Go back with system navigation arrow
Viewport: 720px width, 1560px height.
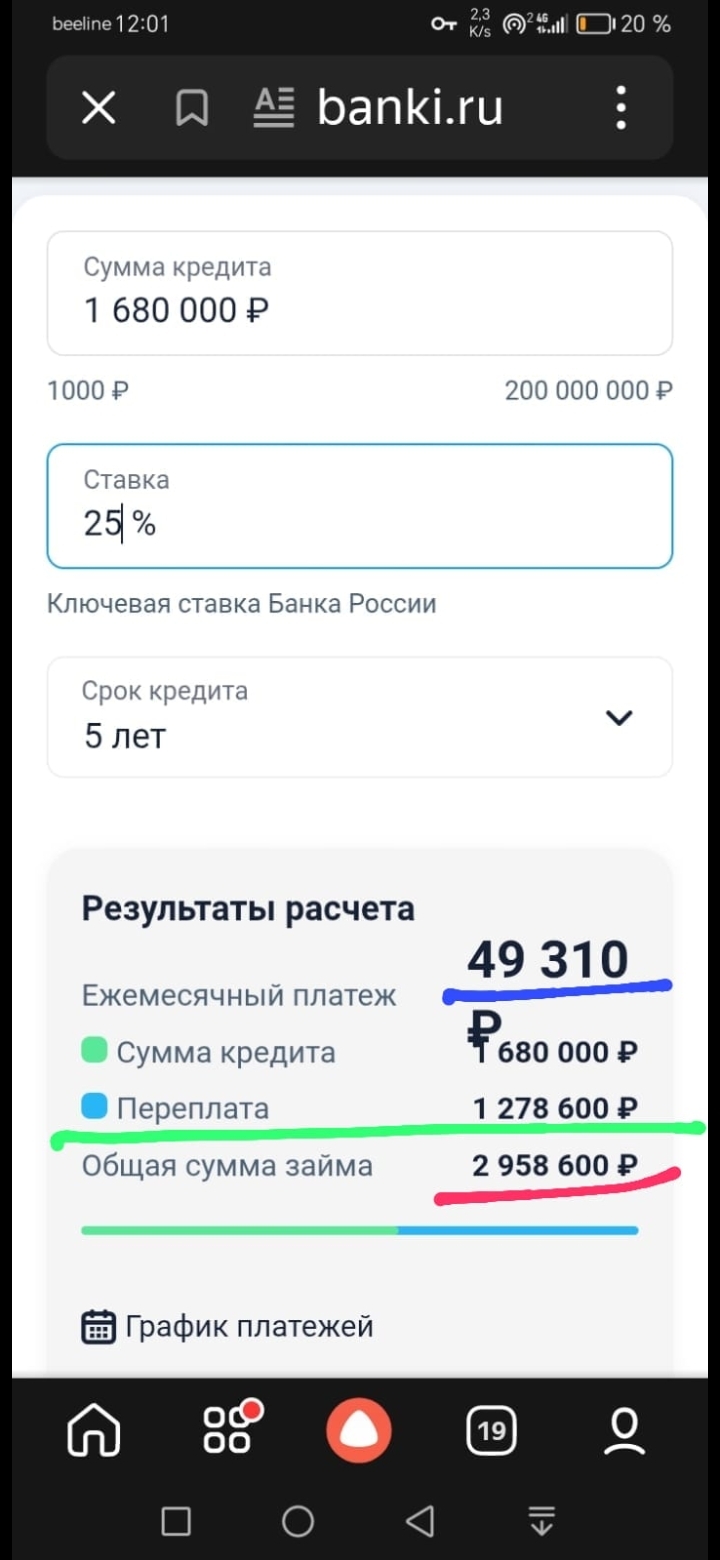[420, 1521]
